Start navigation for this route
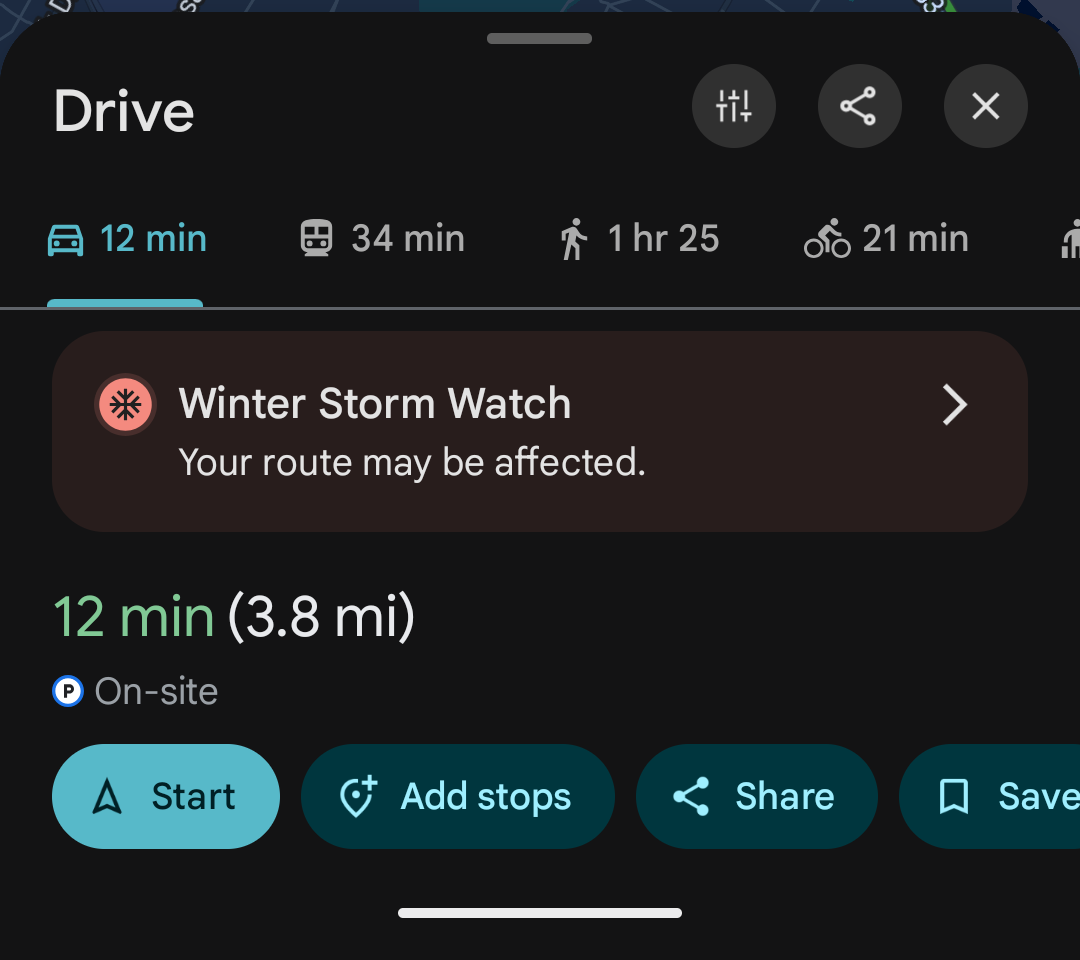Screen dimensions: 1080x960 tap(166, 797)
